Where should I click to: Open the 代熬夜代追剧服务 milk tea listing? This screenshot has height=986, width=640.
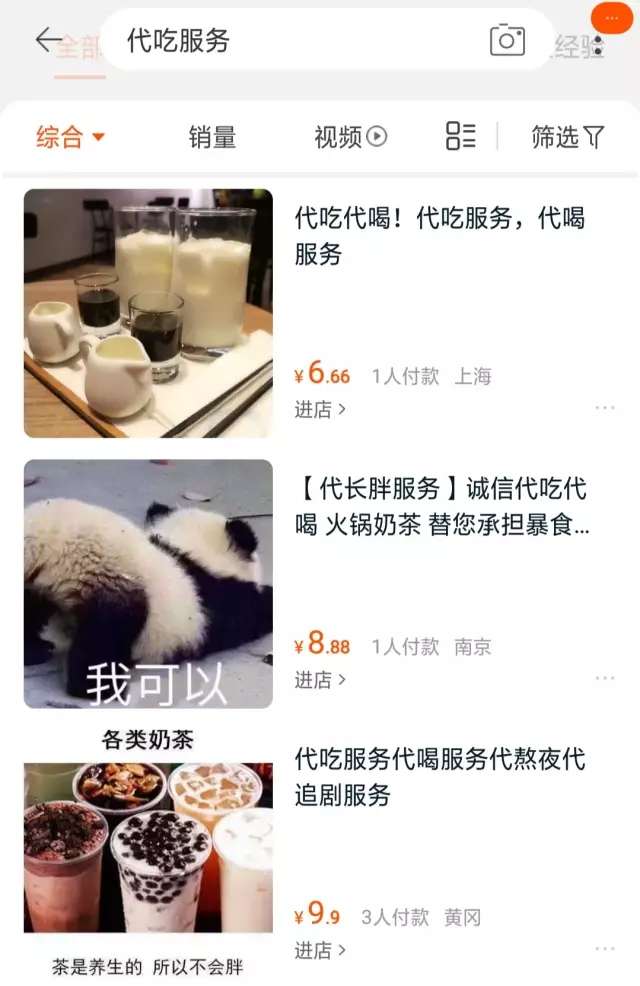point(440,777)
